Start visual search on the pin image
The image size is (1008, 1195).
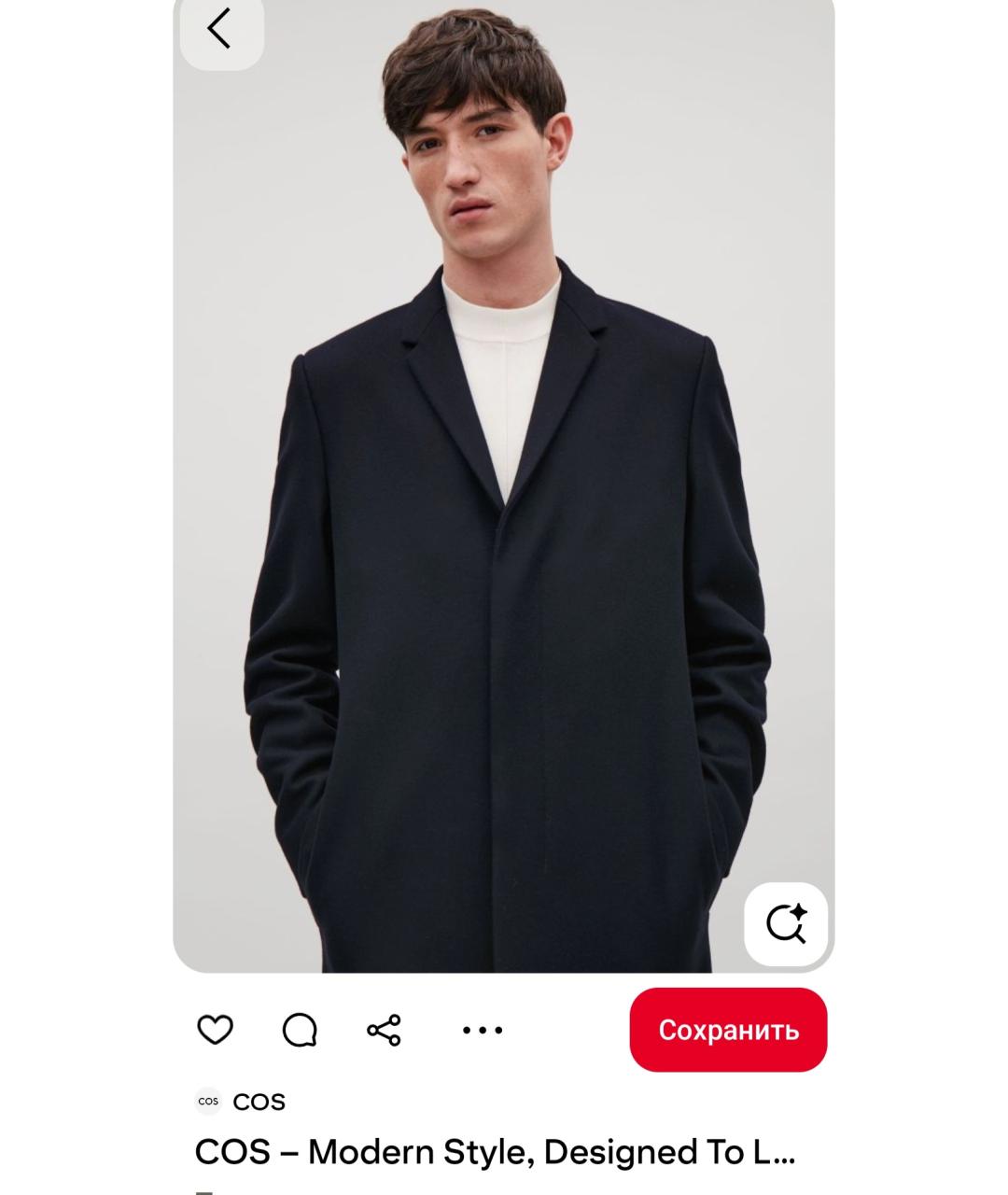(786, 923)
